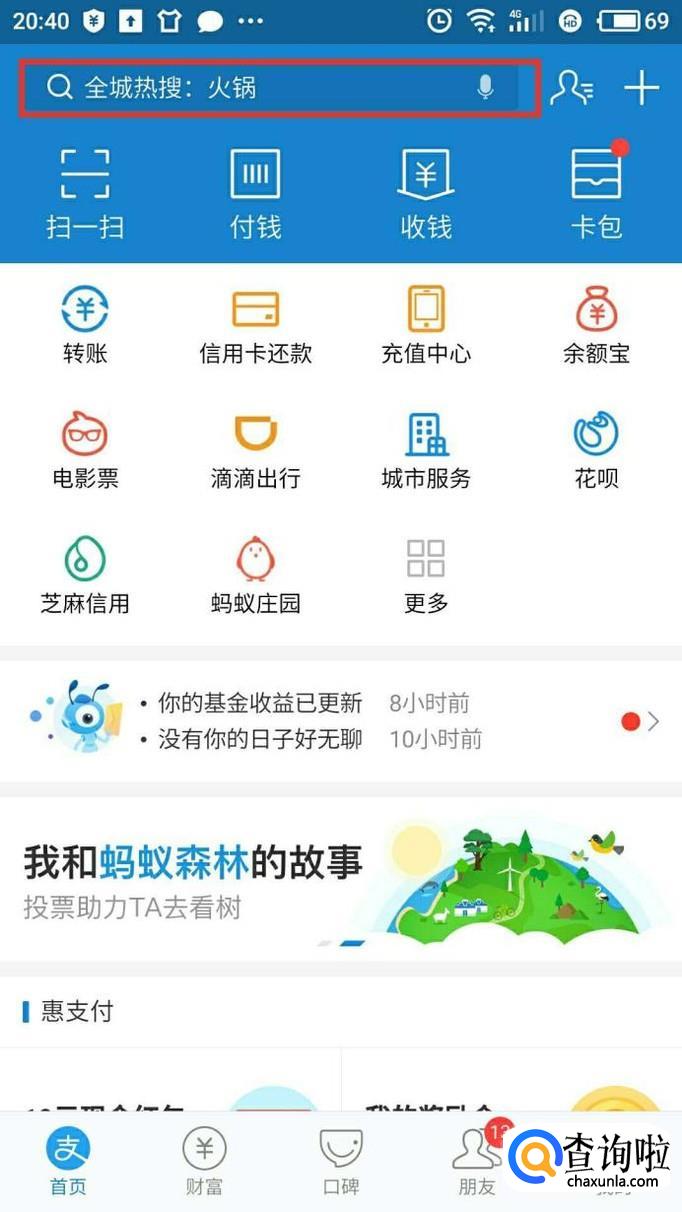Open the plus menu in top bar

point(641,88)
